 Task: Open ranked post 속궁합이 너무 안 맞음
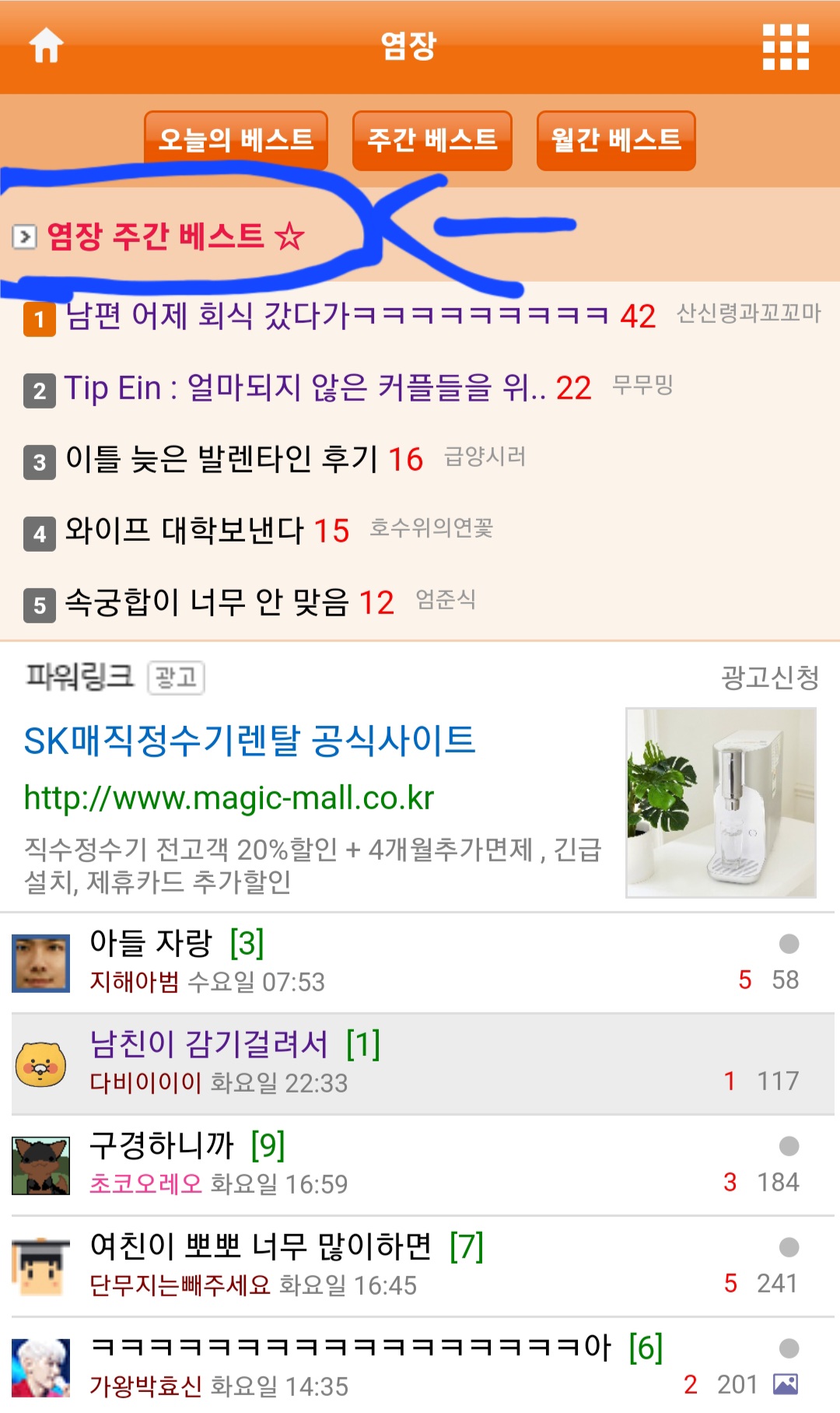[205, 602]
